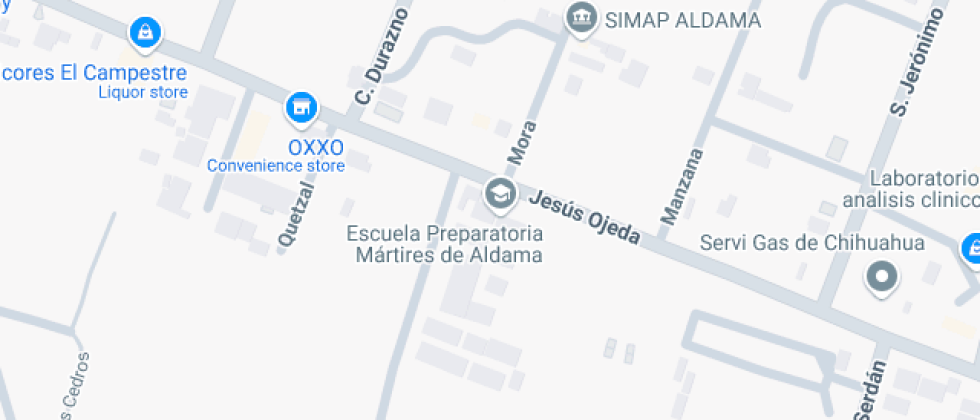Select the SIMAP ALDAMA map pin

point(580,18)
